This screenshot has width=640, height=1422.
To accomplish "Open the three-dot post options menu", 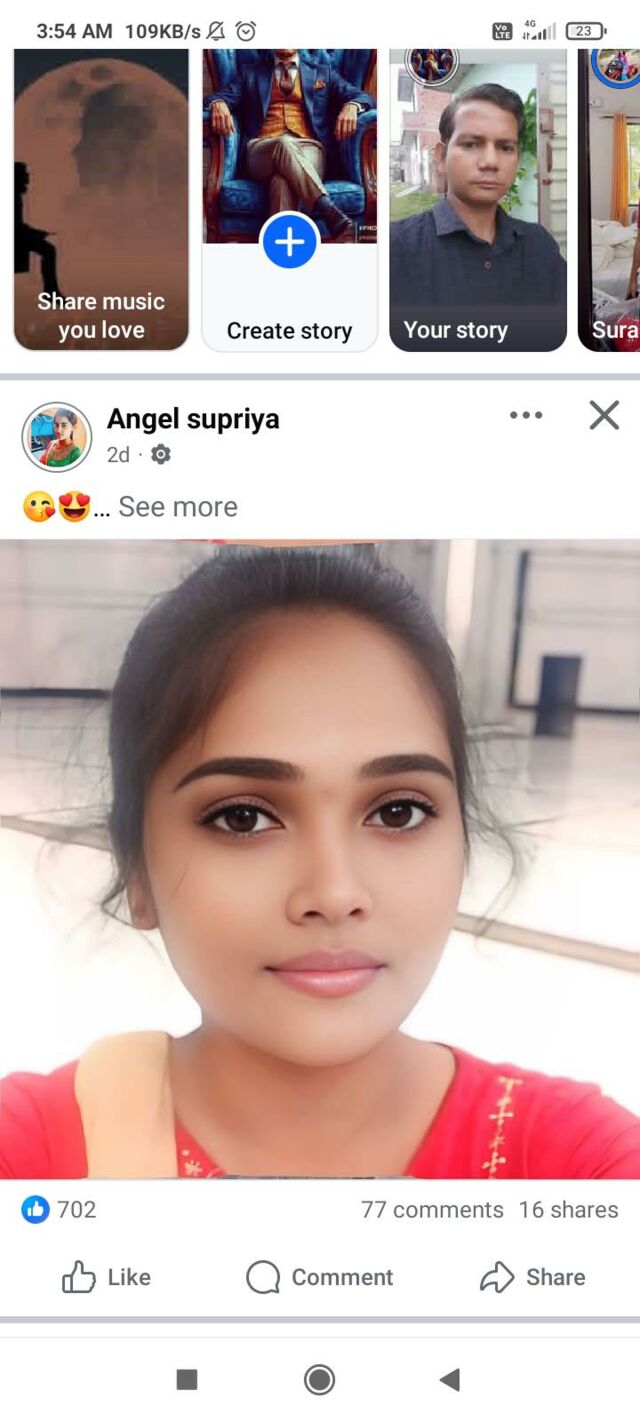I will tap(526, 415).
